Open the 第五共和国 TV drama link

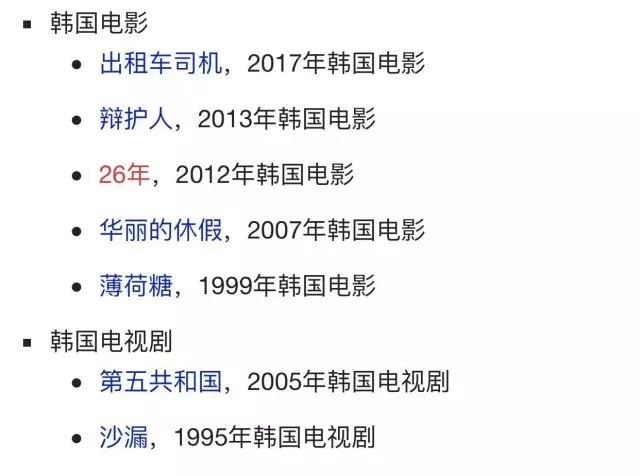tap(160, 381)
